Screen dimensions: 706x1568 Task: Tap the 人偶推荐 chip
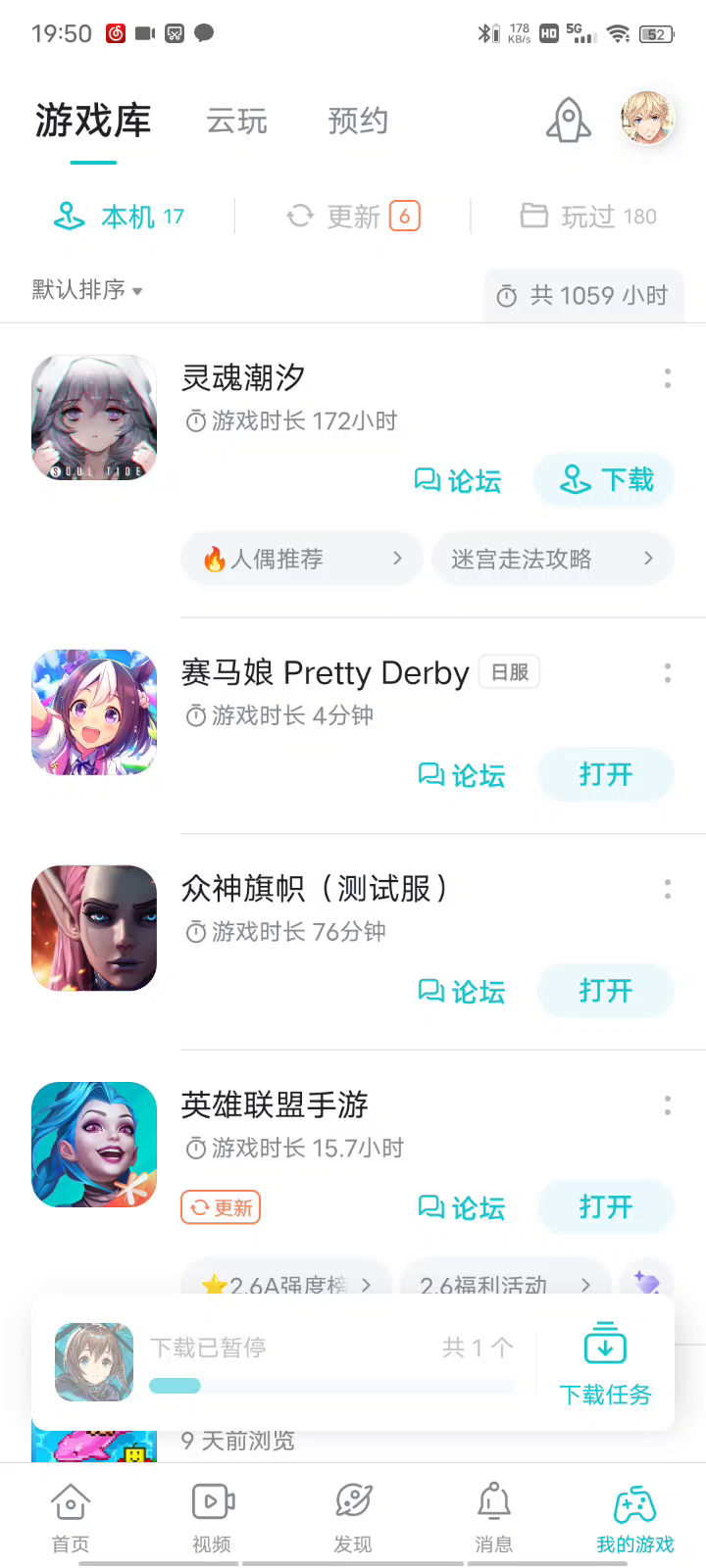[x=302, y=559]
